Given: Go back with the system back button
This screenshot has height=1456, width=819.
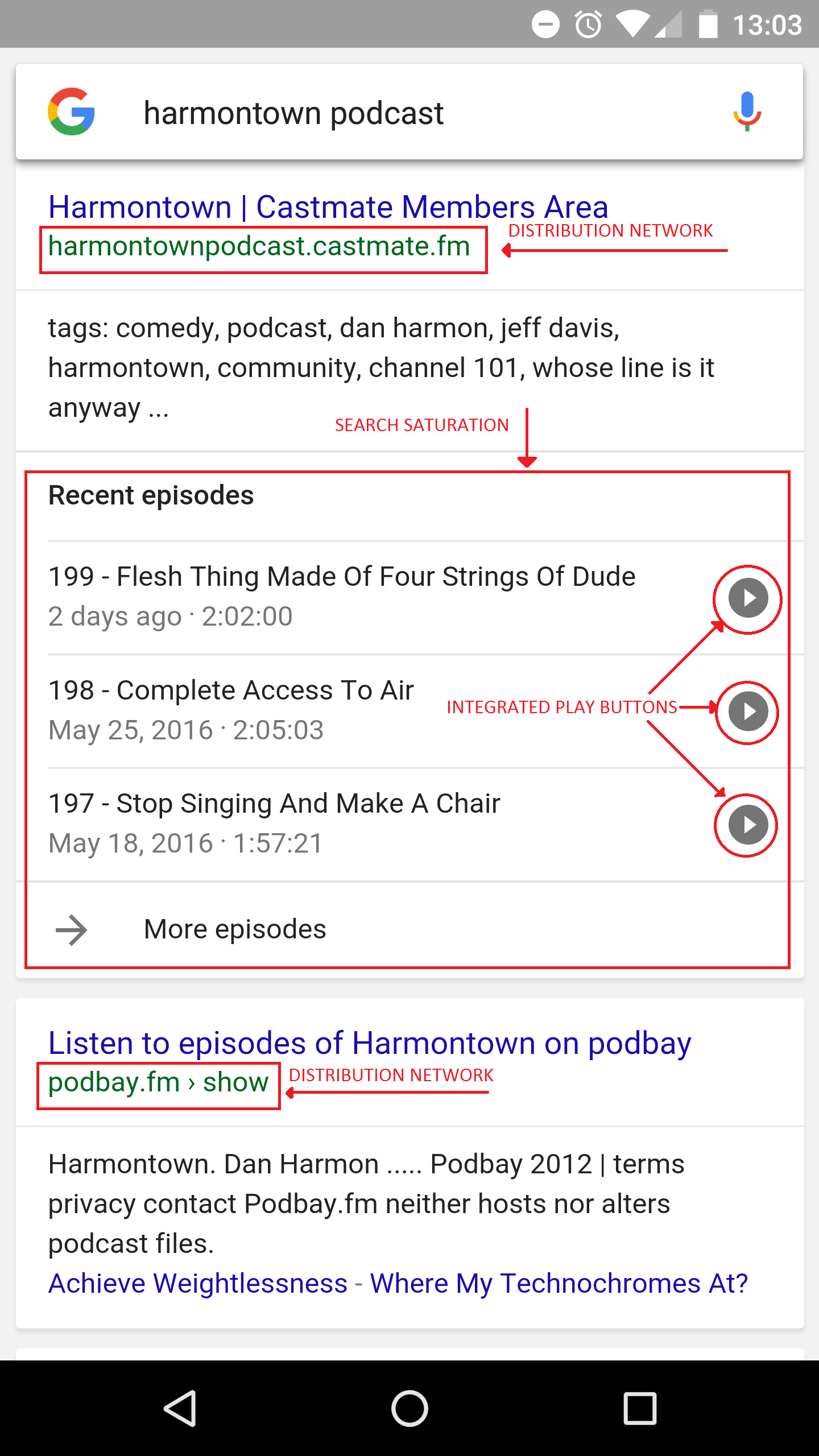Looking at the screenshot, I should [180, 1408].
